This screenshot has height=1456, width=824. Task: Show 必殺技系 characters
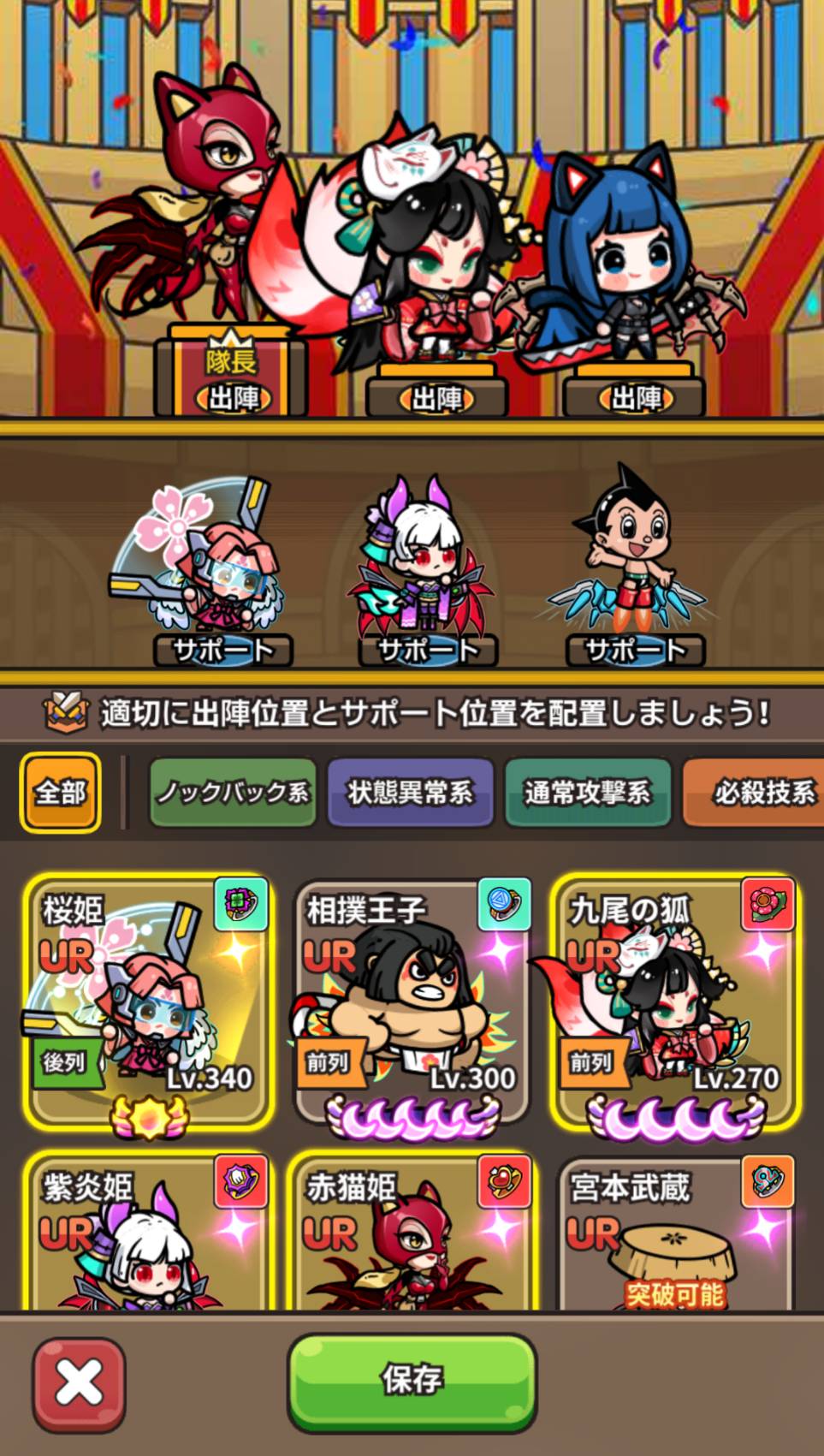754,793
